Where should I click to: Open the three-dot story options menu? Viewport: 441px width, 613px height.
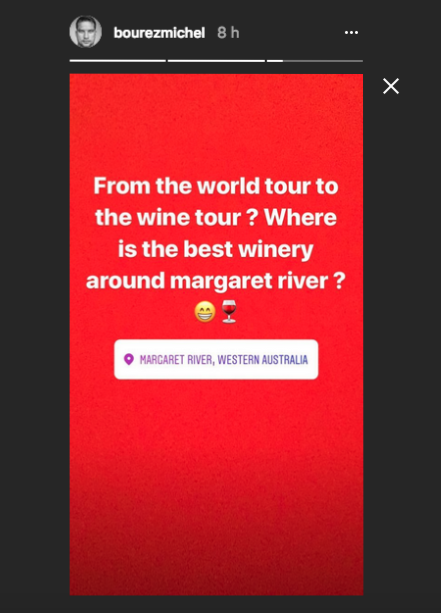coord(351,32)
